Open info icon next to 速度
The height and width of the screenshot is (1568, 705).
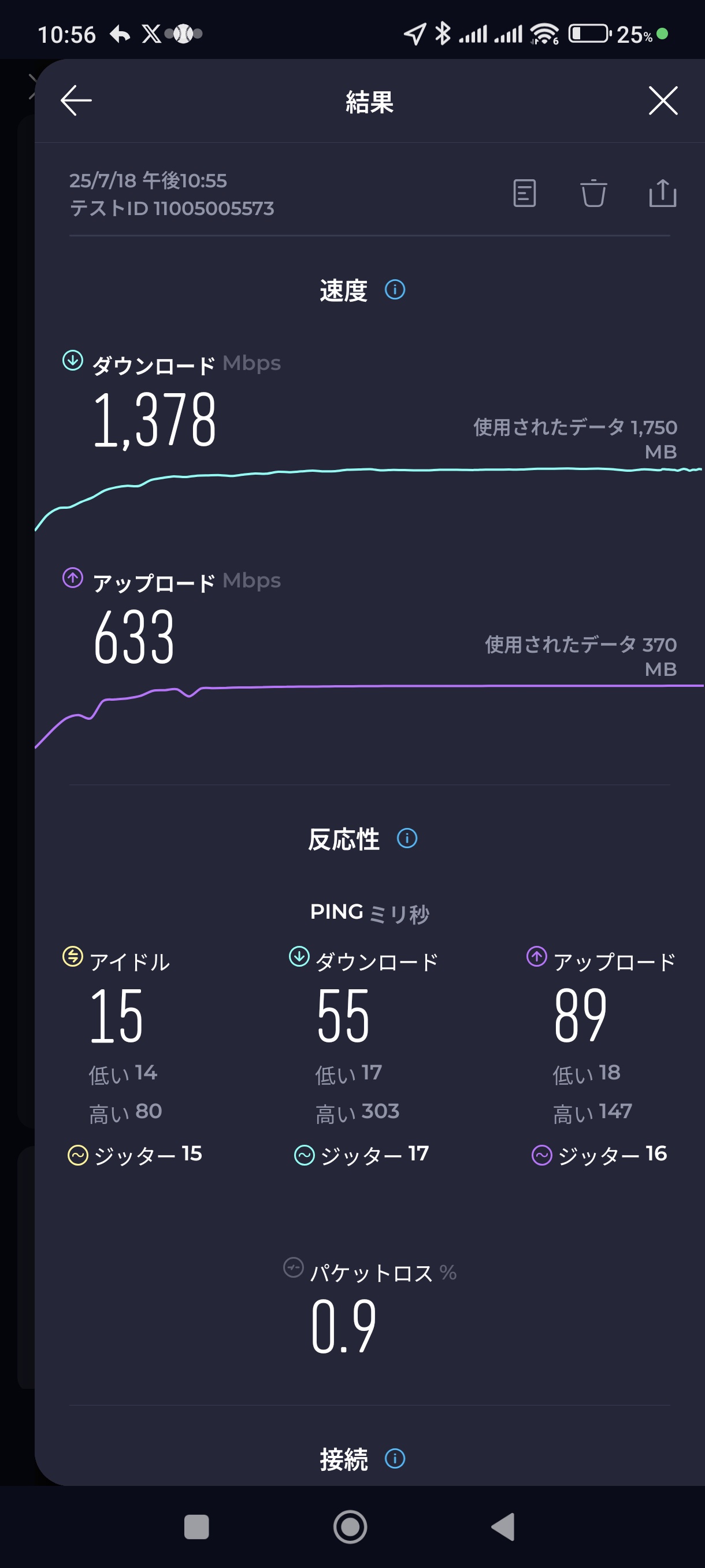click(395, 290)
